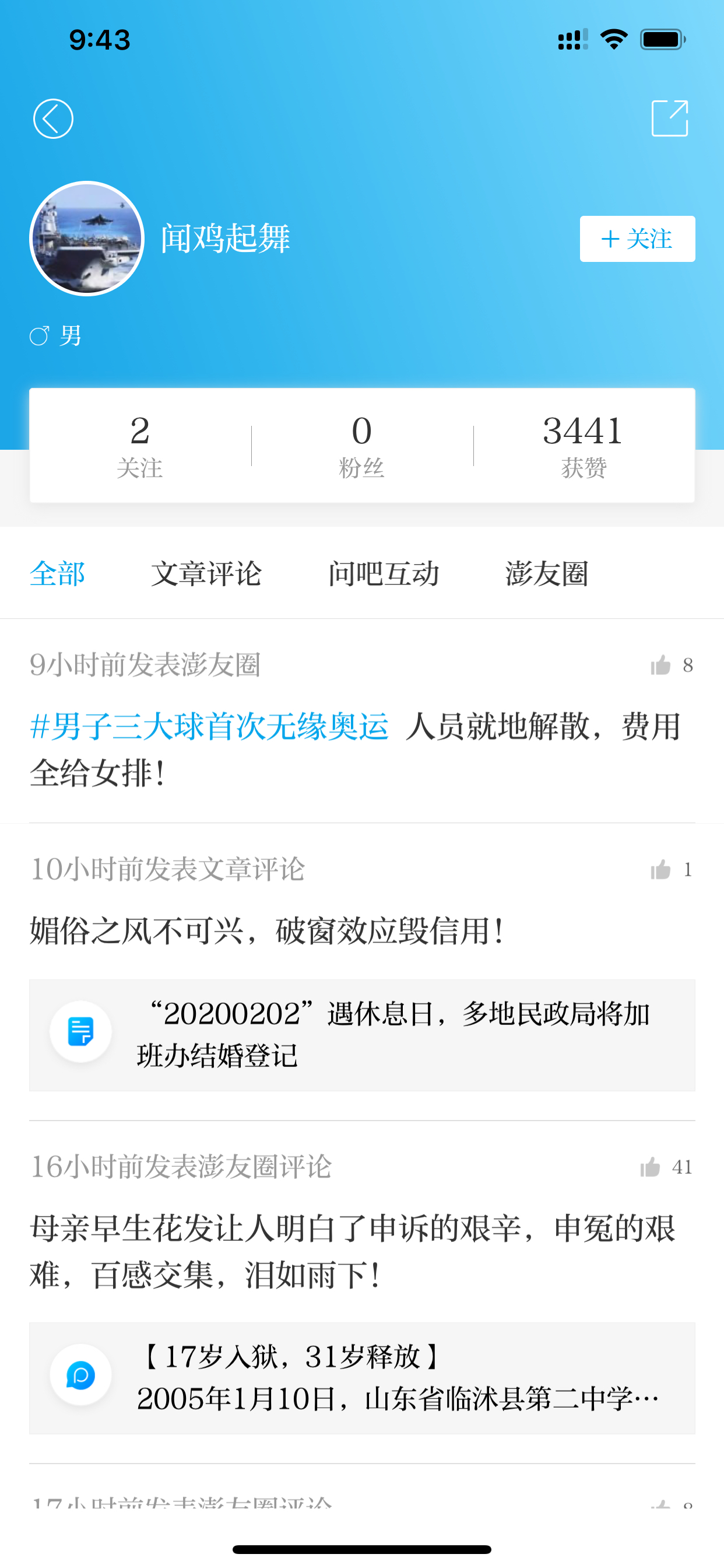Screen dimensions: 724x1568
Task: Like the comment 母亲早生花发
Action: (666, 1167)
